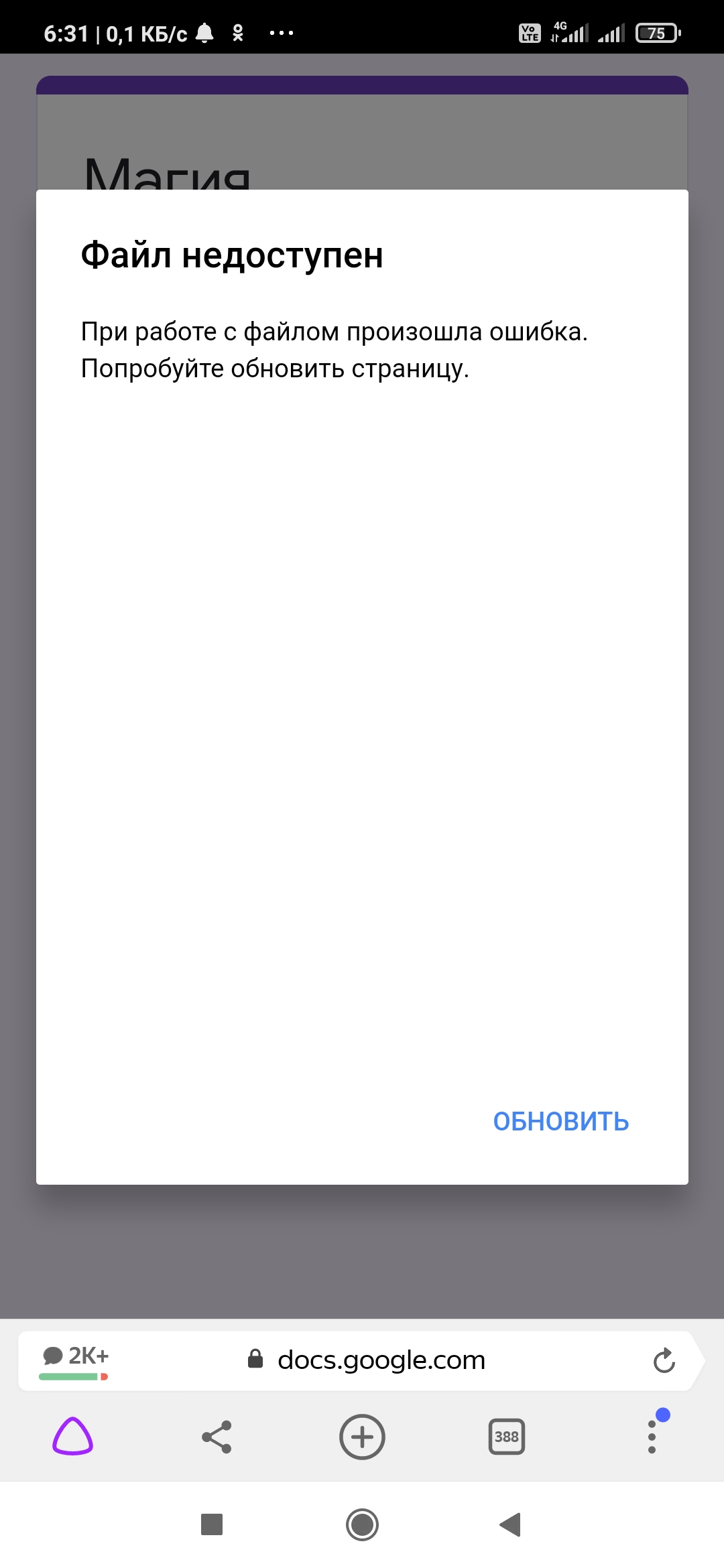Tap the lock icon next to docs.google.com
Viewport: 724px width, 1568px height.
coord(257,1360)
